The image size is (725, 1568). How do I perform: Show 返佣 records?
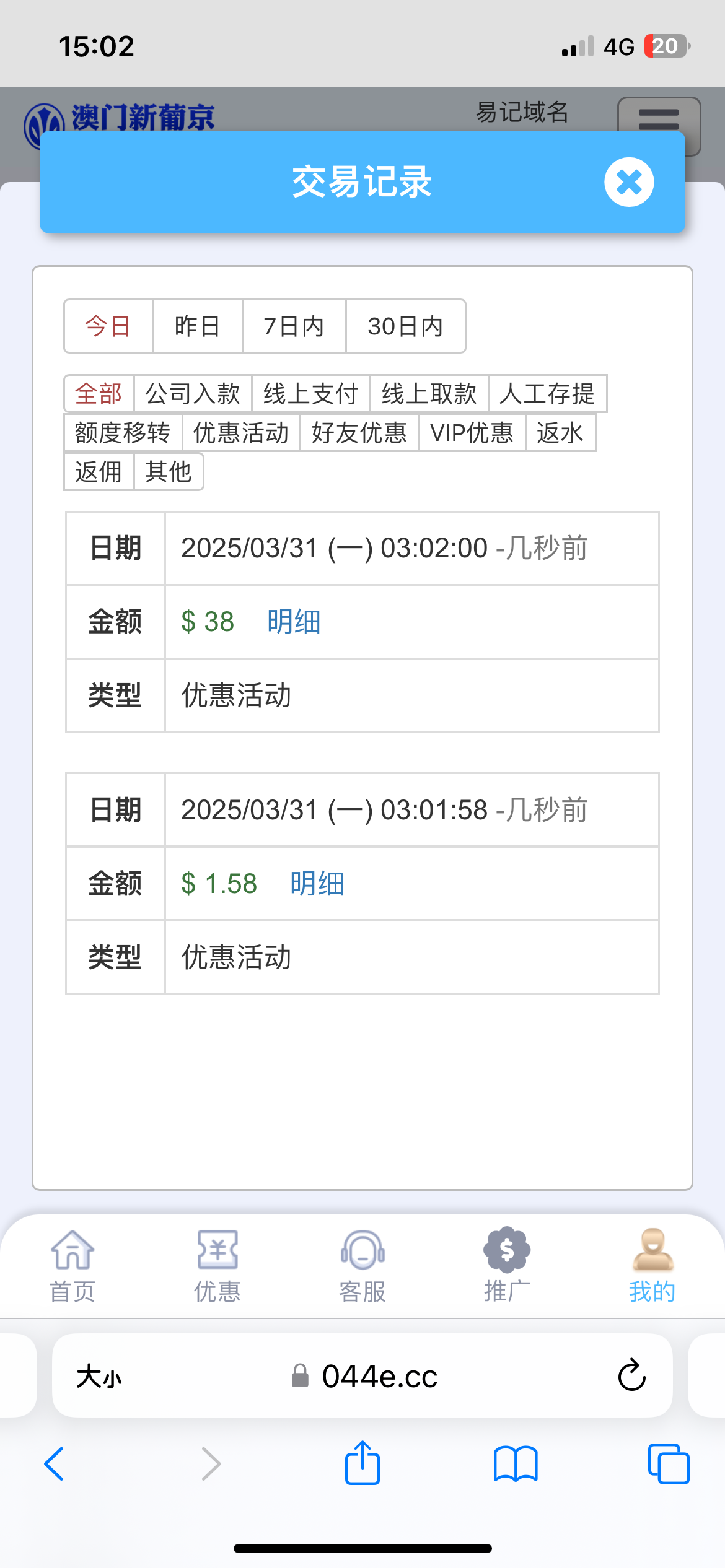click(99, 472)
